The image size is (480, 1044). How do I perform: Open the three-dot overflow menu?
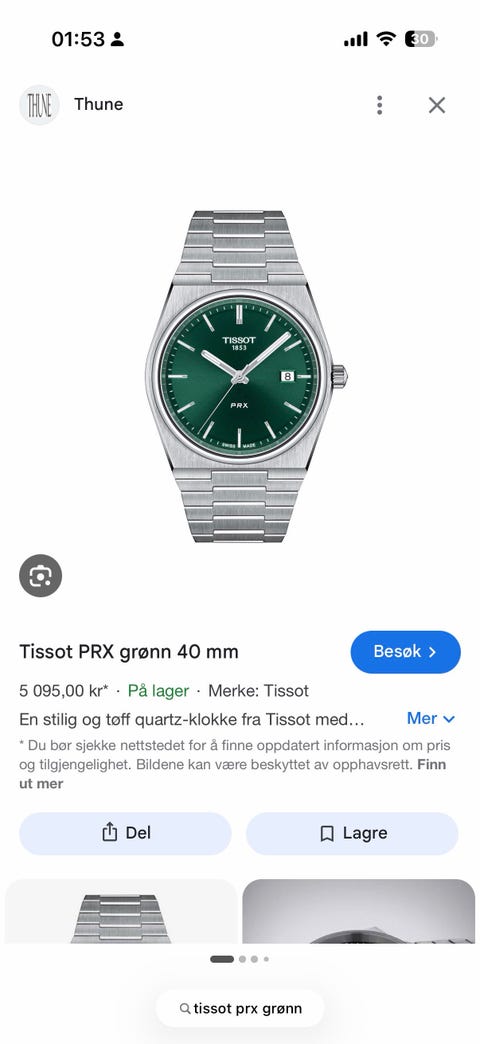point(379,105)
